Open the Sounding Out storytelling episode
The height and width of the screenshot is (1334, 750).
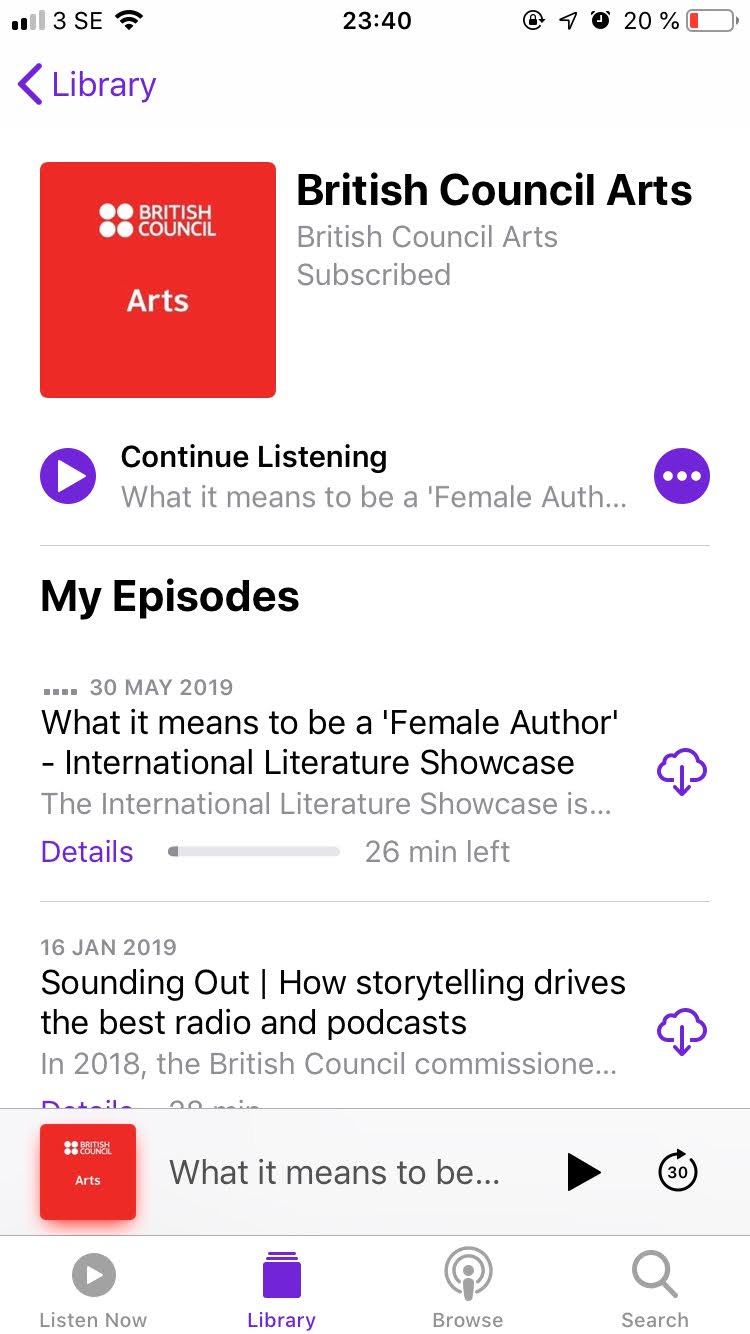tap(333, 1002)
